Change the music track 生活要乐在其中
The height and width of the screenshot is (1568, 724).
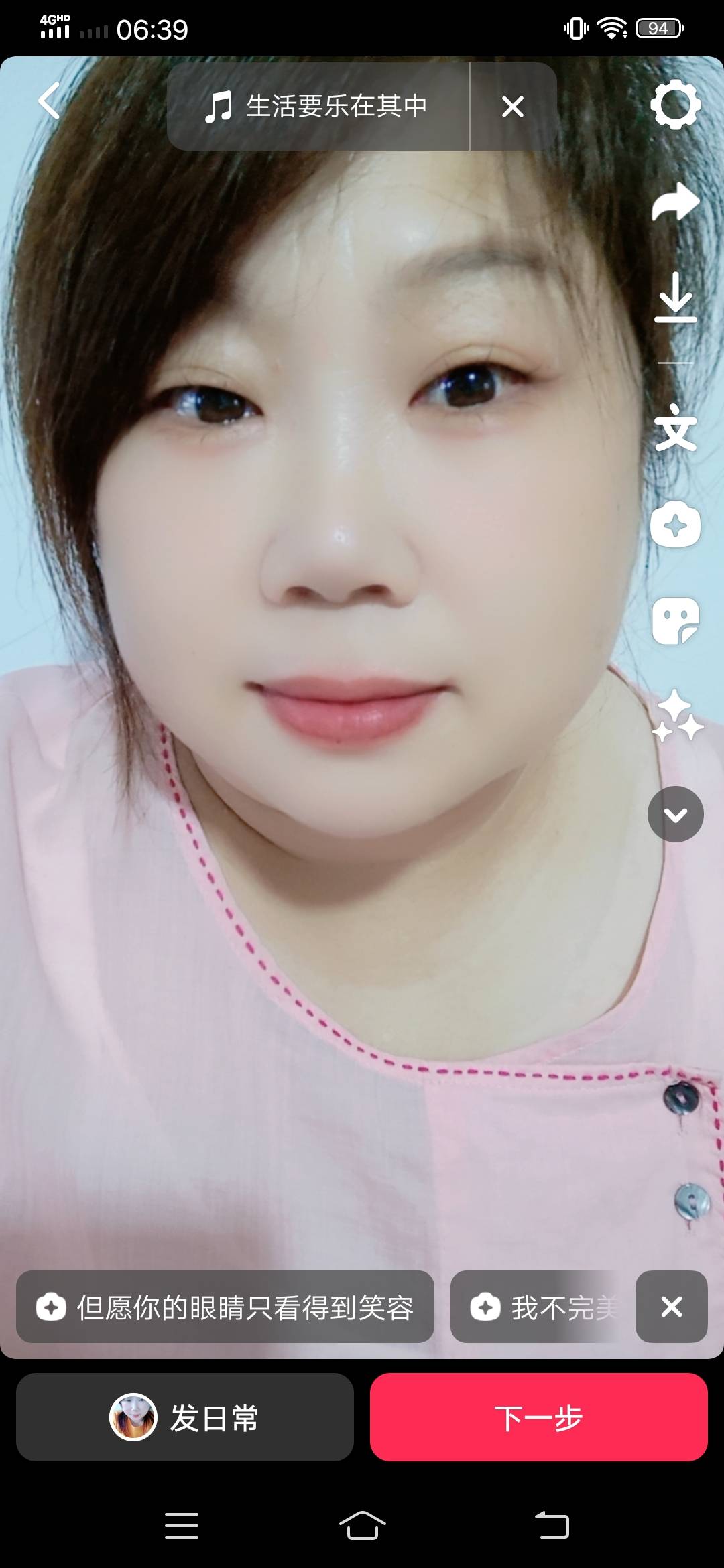pyautogui.click(x=317, y=107)
